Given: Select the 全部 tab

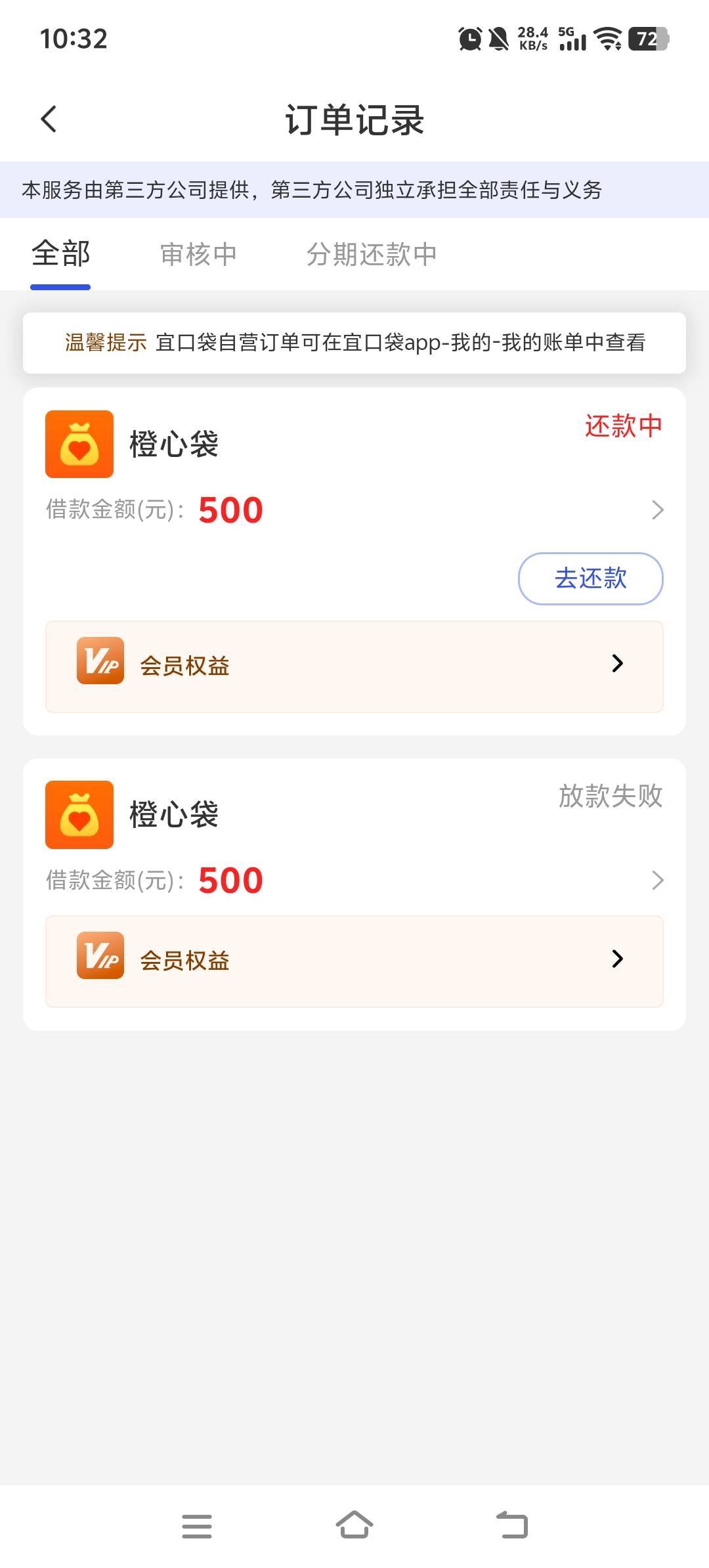Looking at the screenshot, I should click(x=60, y=255).
